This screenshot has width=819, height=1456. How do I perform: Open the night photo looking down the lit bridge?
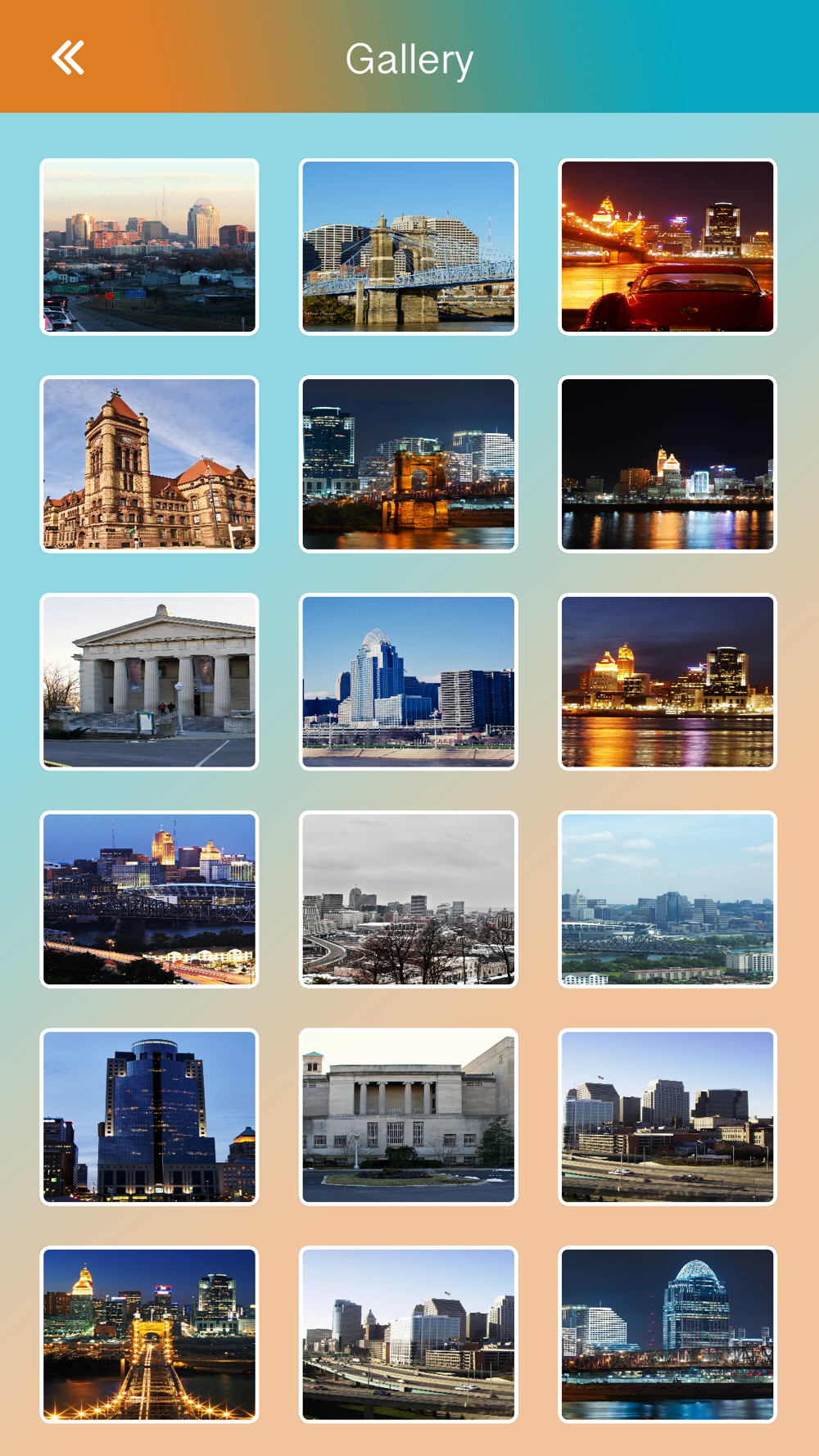149,1335
